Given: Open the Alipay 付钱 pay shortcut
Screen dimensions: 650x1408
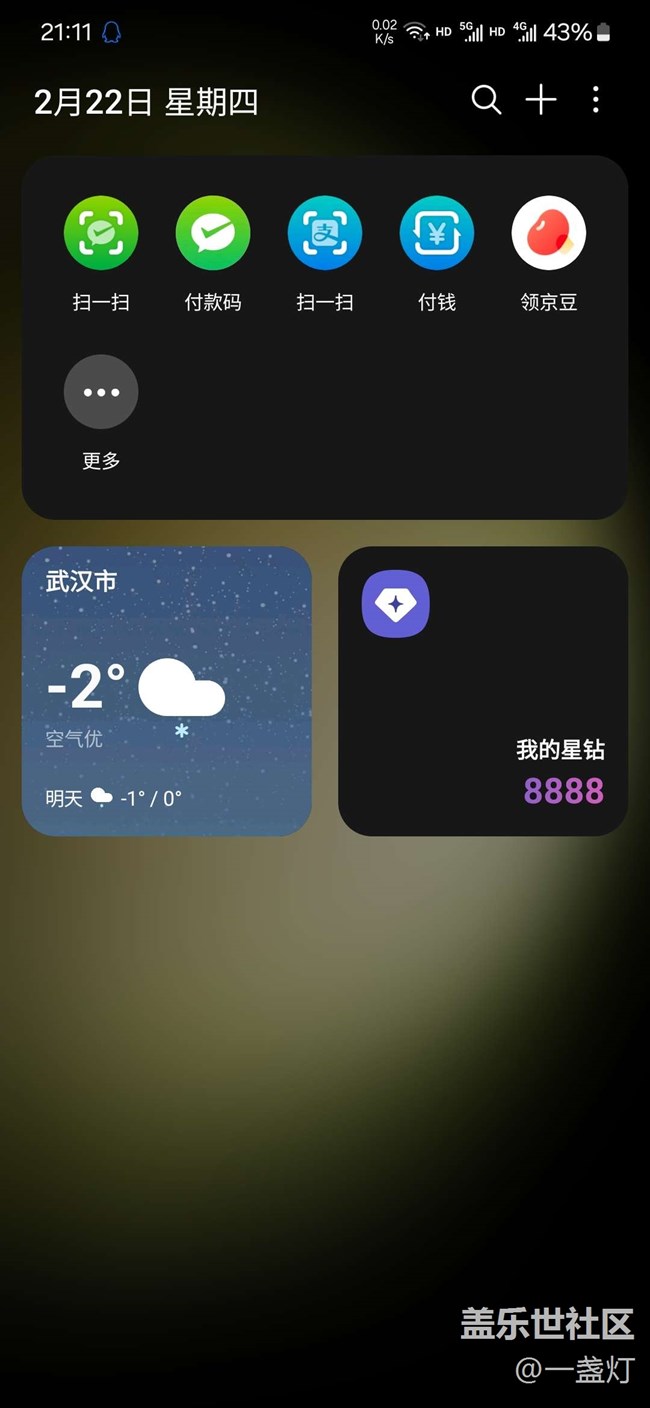Looking at the screenshot, I should point(437,233).
